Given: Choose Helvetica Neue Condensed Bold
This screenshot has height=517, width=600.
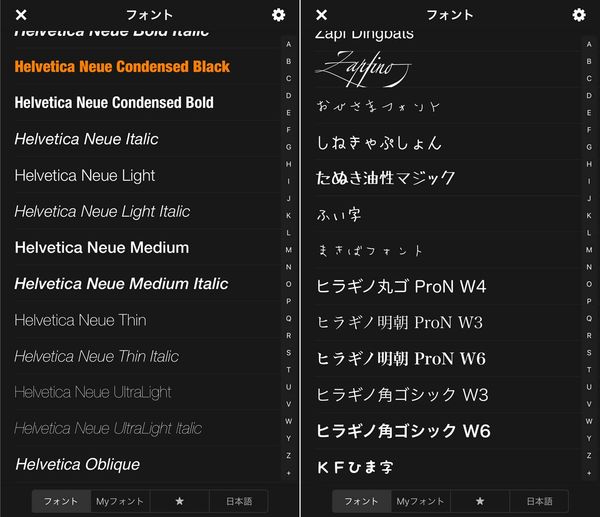Looking at the screenshot, I should pyautogui.click(x=114, y=103).
